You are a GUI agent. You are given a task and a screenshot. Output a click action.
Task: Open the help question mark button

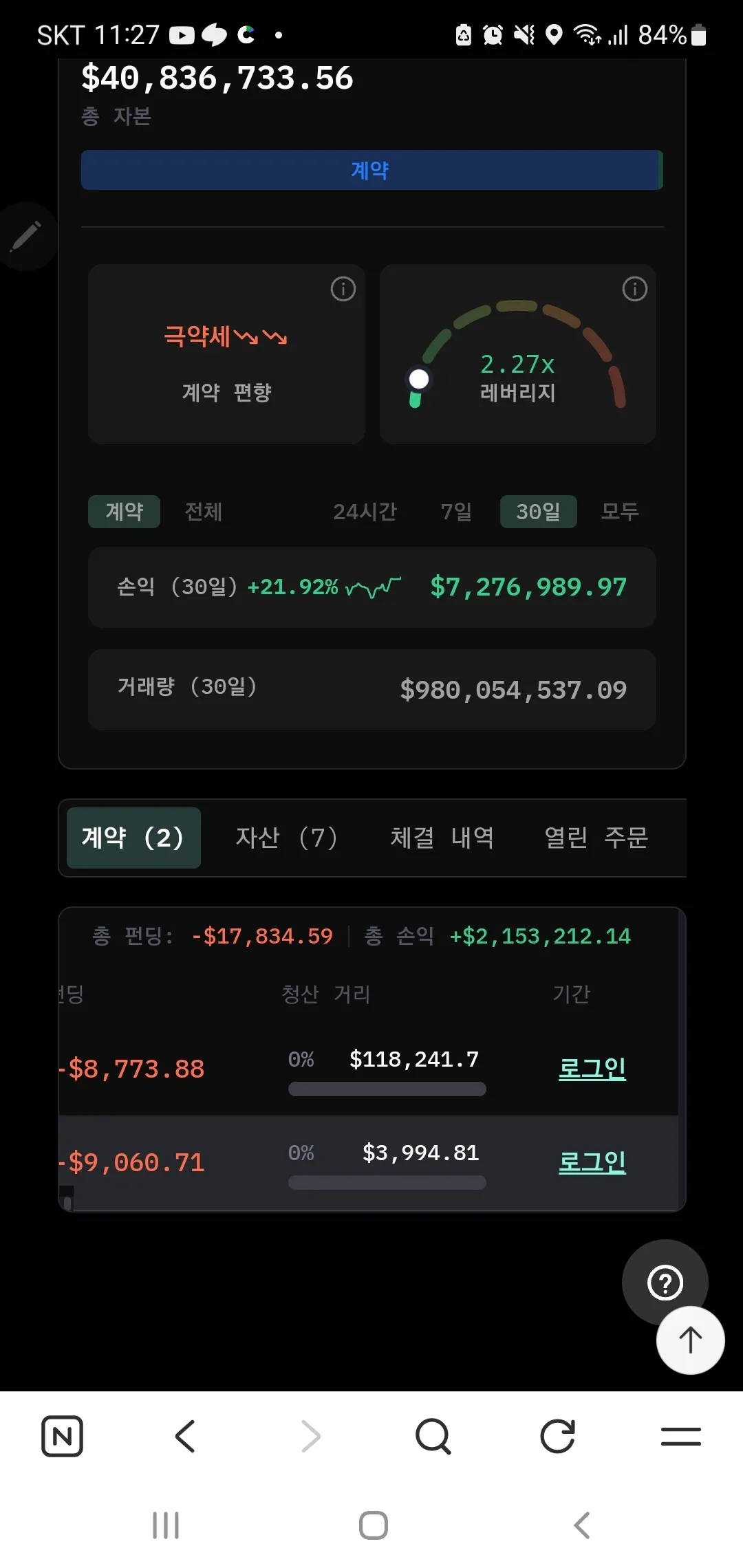click(665, 1283)
